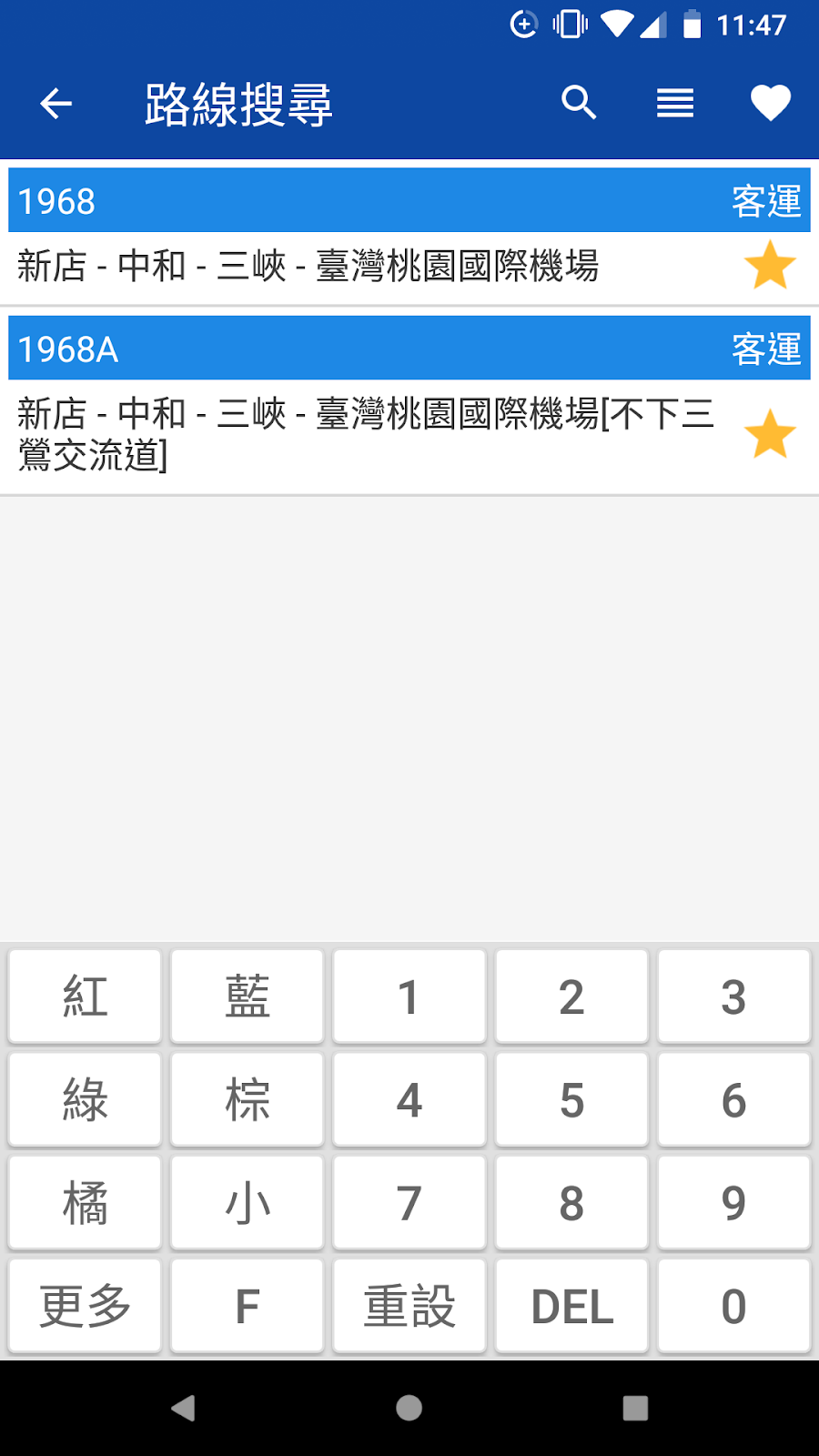Reset the input with 重設
Image resolution: width=819 pixels, height=1456 pixels.
tap(409, 1306)
